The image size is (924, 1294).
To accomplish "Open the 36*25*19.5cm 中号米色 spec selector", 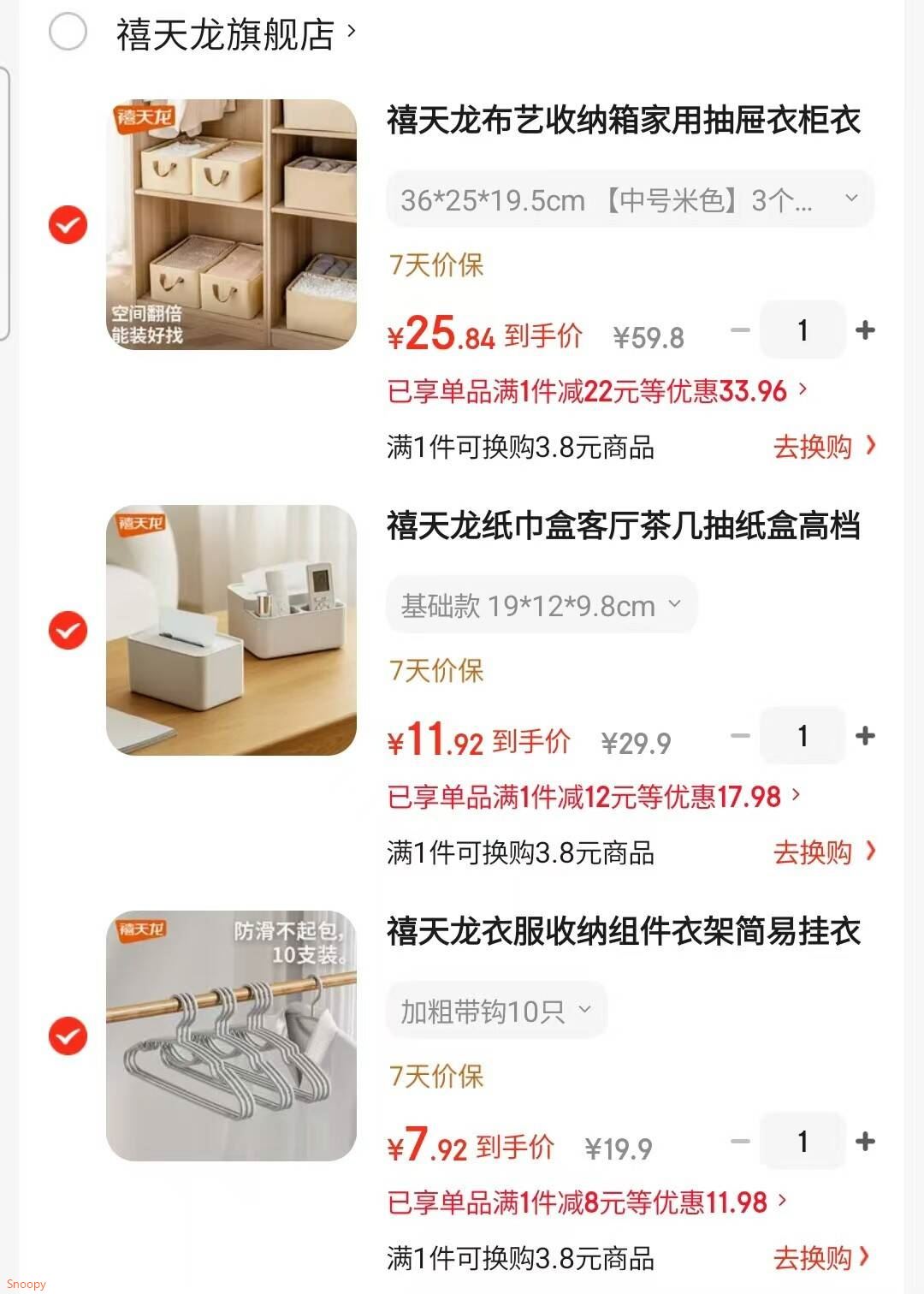I will coord(629,199).
